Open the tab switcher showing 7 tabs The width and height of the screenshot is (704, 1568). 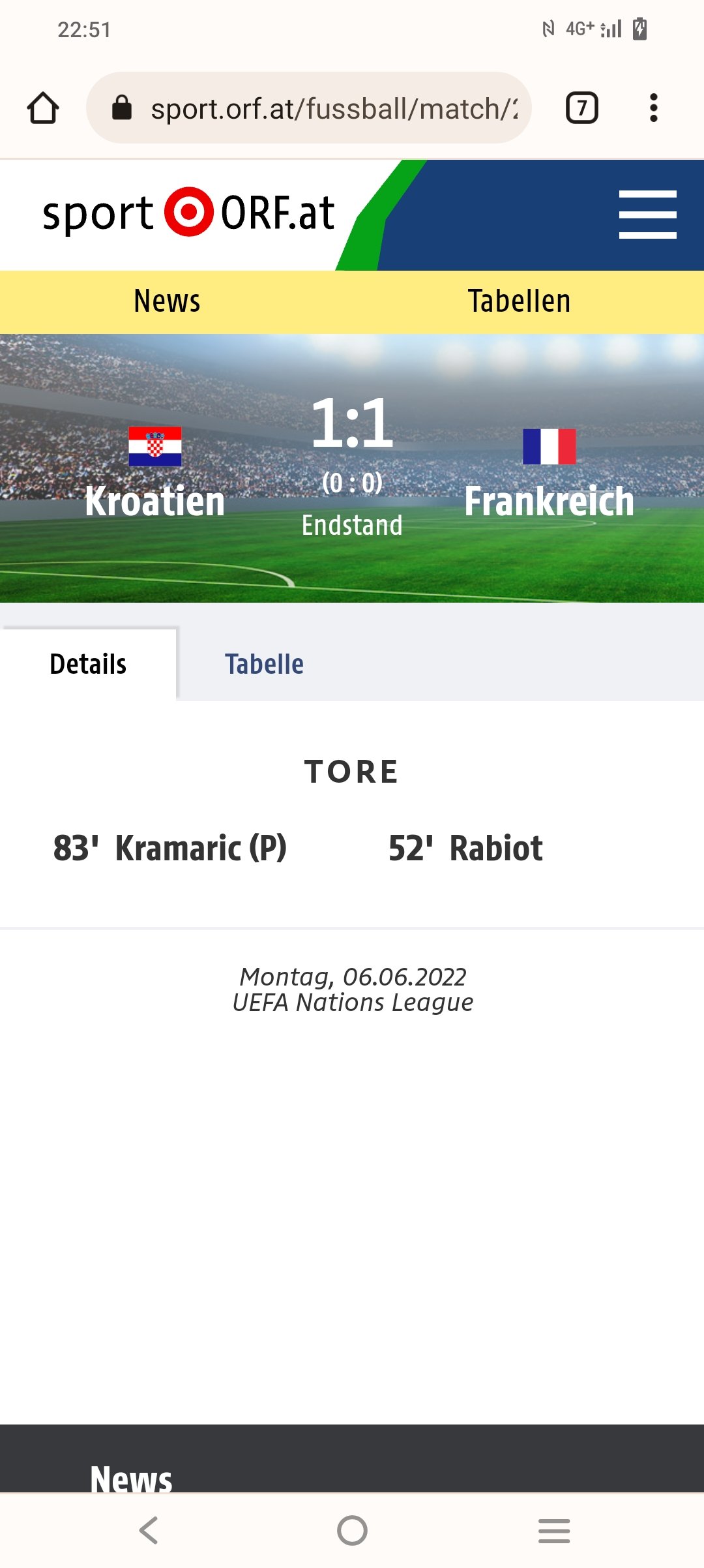click(x=581, y=108)
